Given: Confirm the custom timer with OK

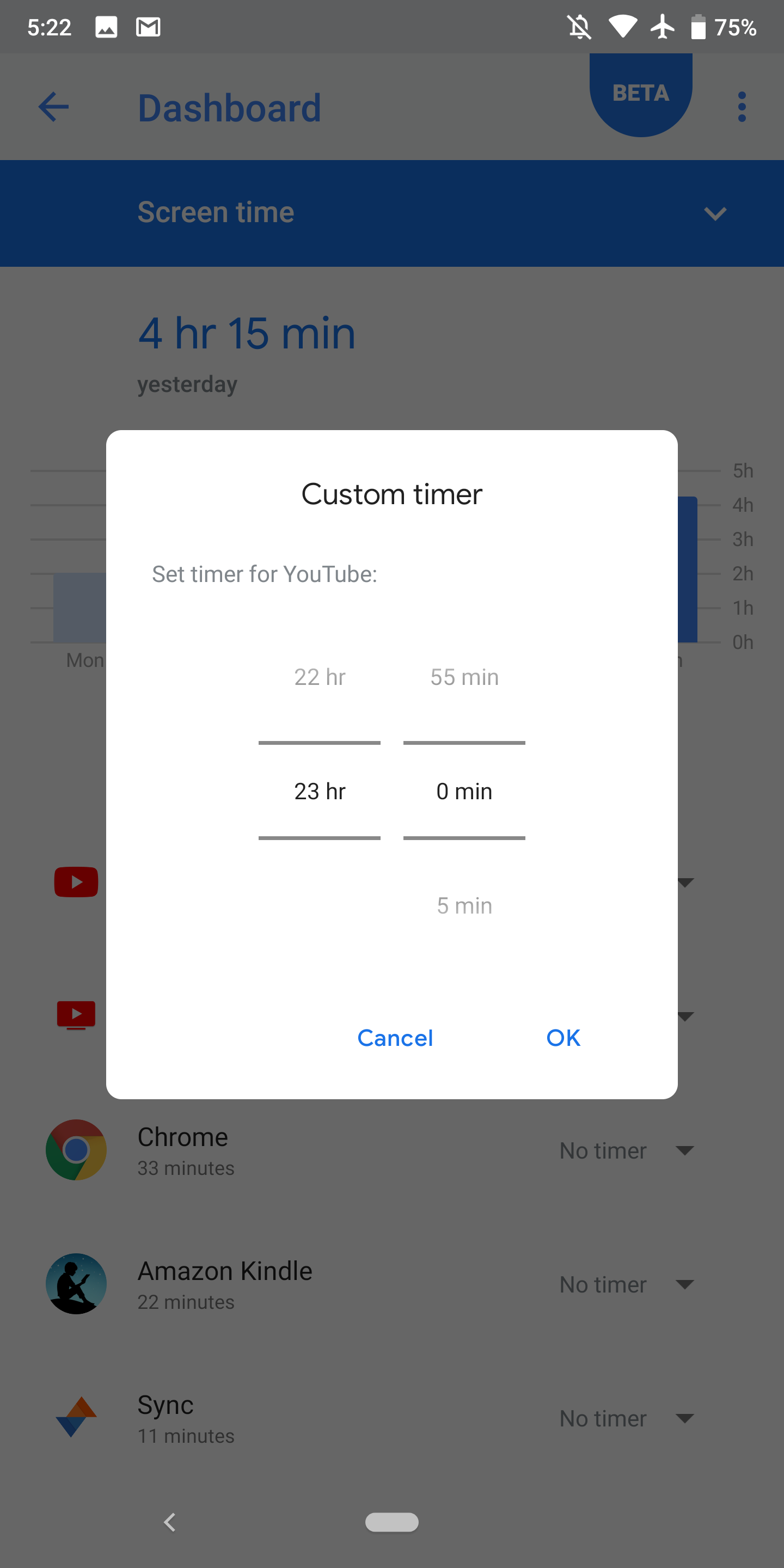Looking at the screenshot, I should coord(563,1038).
